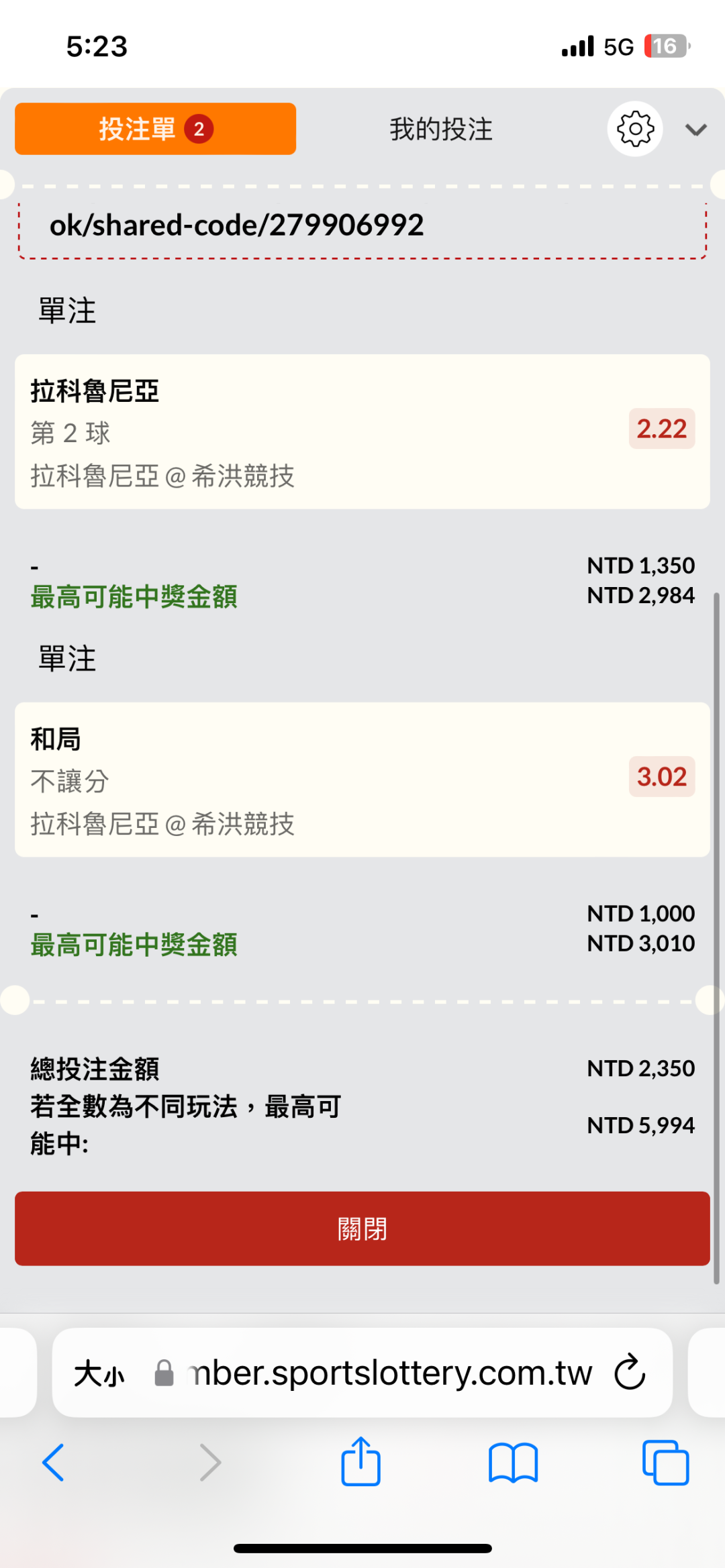The height and width of the screenshot is (1568, 725).
Task: Open Safari bookmarks
Action: point(513,1462)
